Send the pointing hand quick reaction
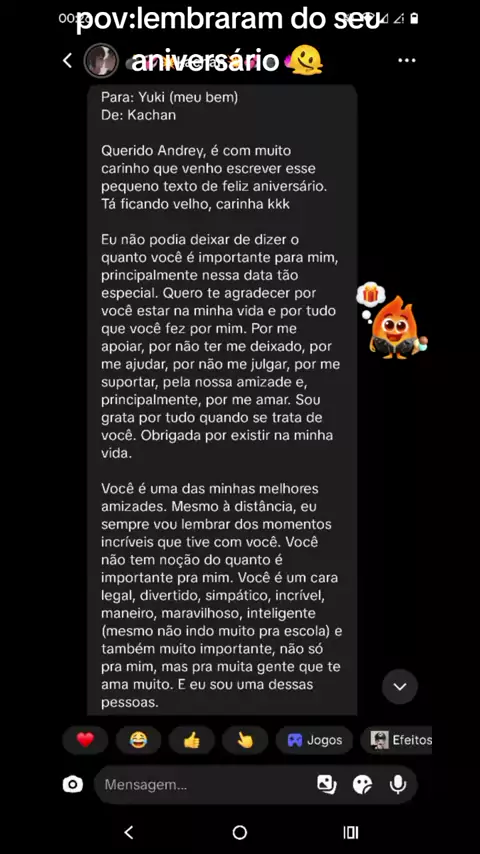Viewport: 480px width, 854px height. 245,740
